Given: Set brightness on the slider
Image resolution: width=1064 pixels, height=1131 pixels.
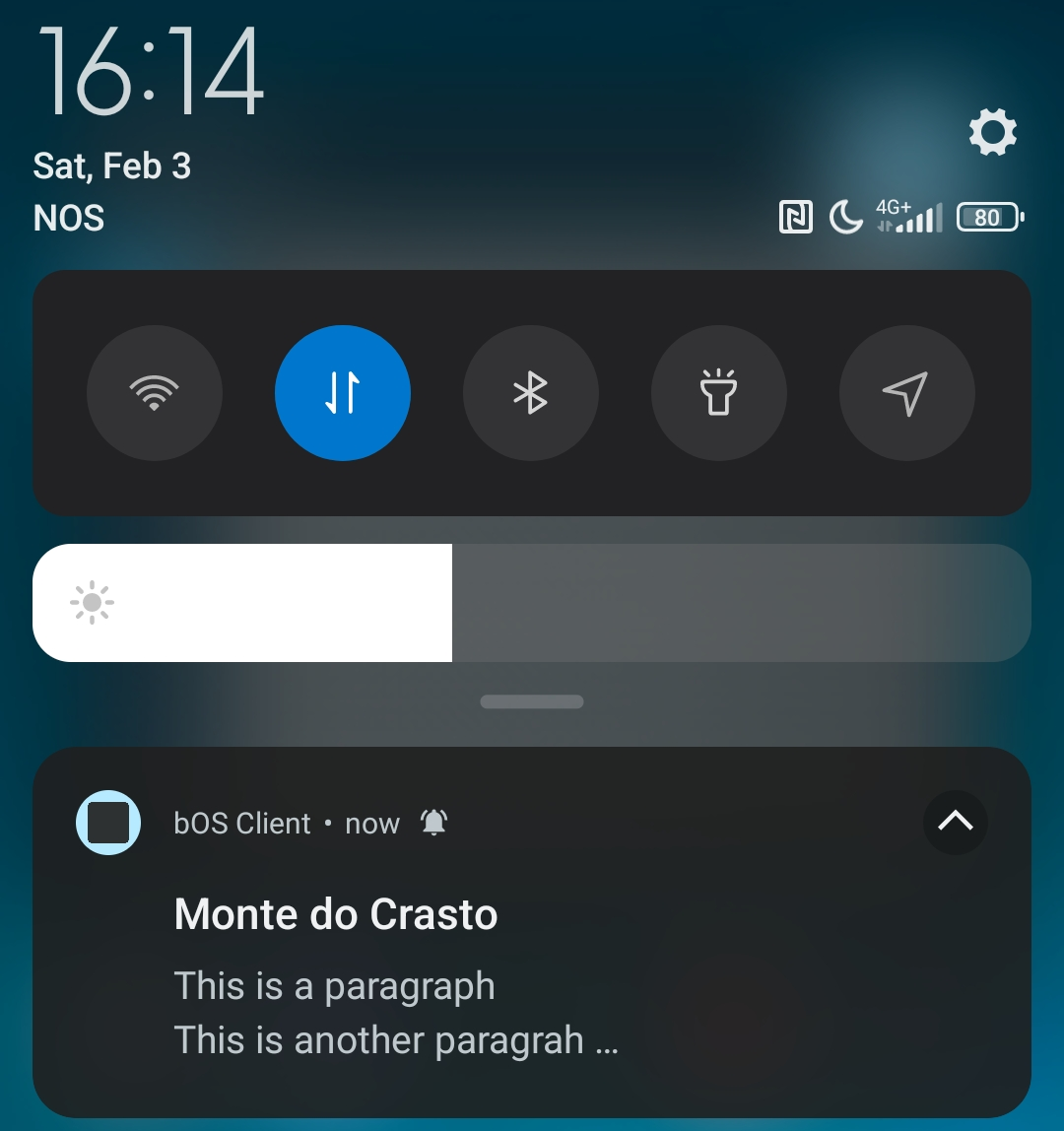Looking at the screenshot, I should tap(532, 603).
